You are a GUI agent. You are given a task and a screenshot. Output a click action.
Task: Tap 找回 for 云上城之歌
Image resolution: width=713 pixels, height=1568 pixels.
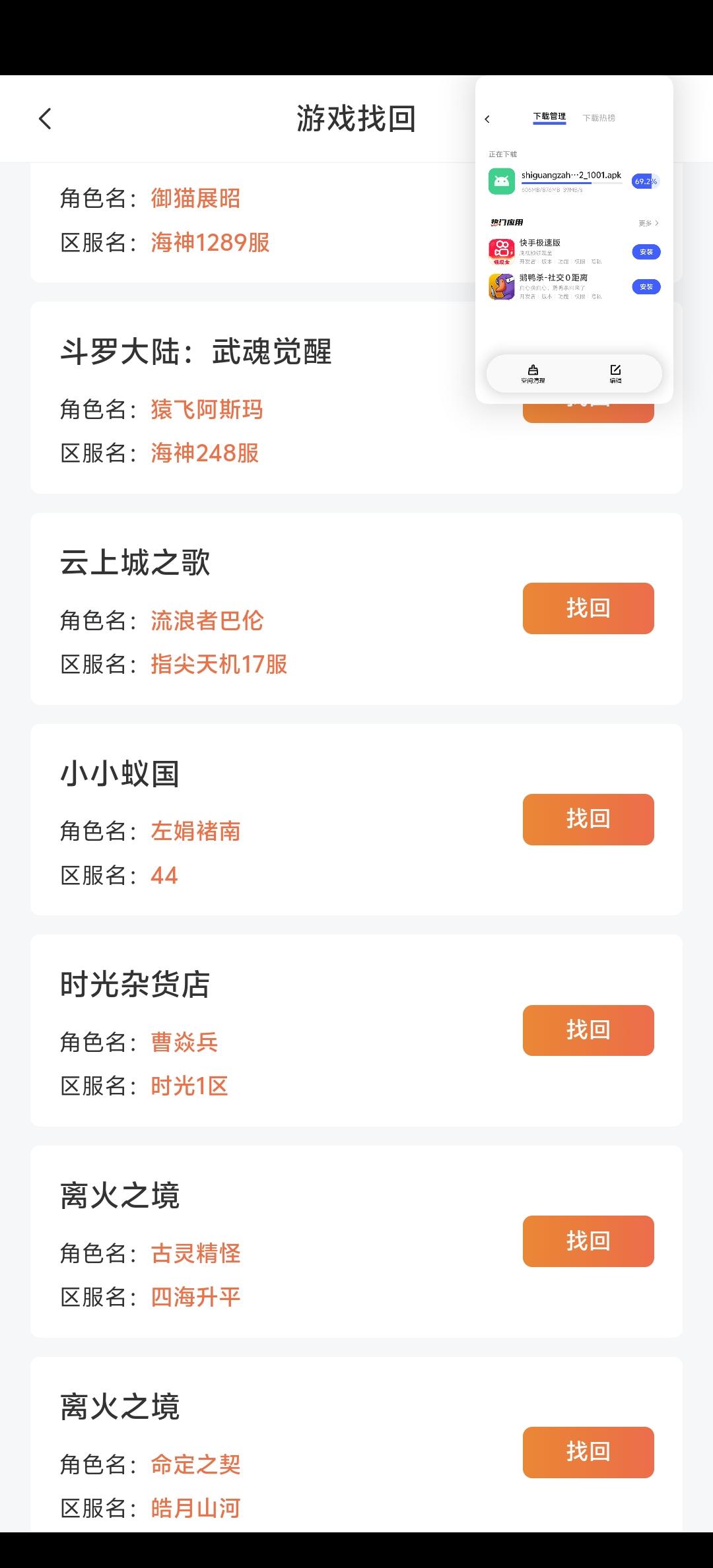(588, 608)
